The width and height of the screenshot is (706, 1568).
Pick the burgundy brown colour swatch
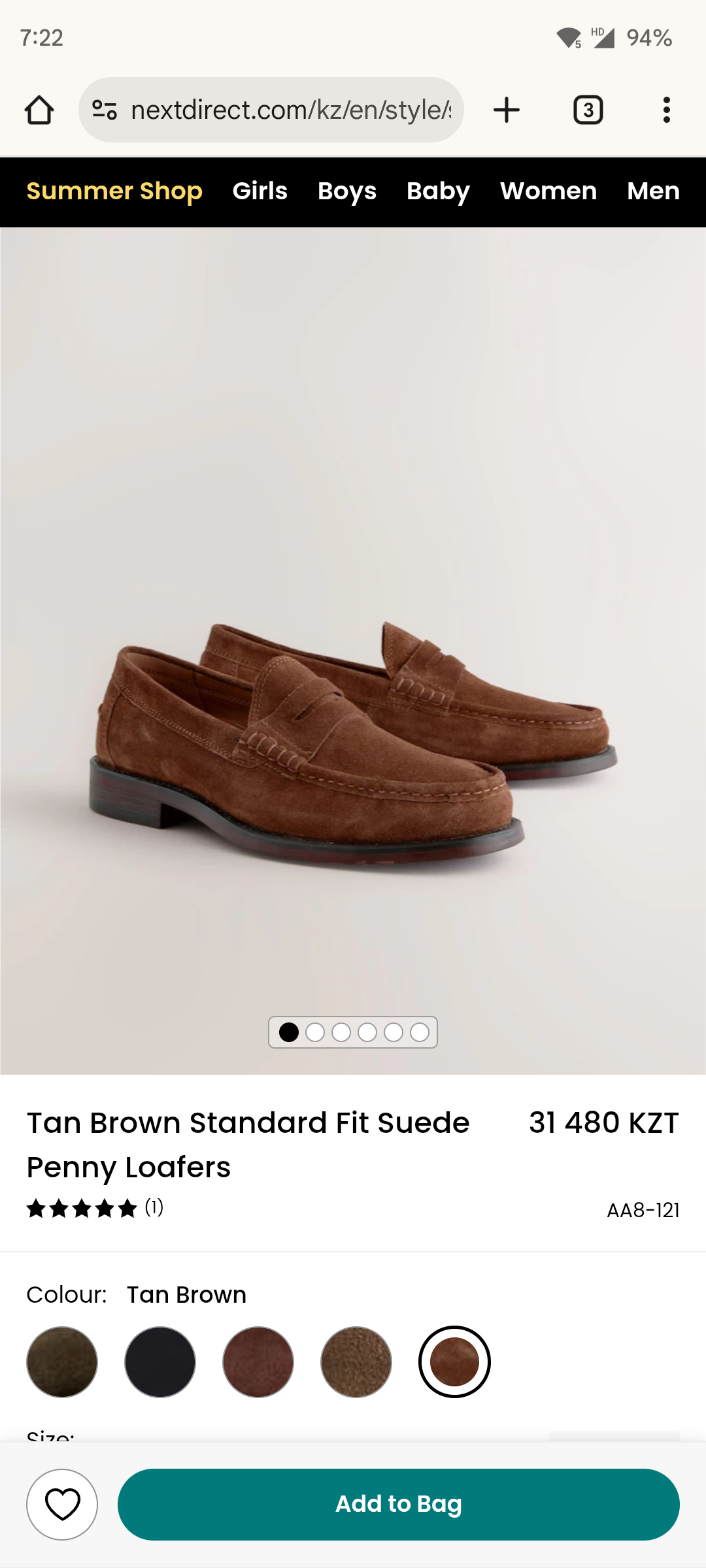point(258,1362)
